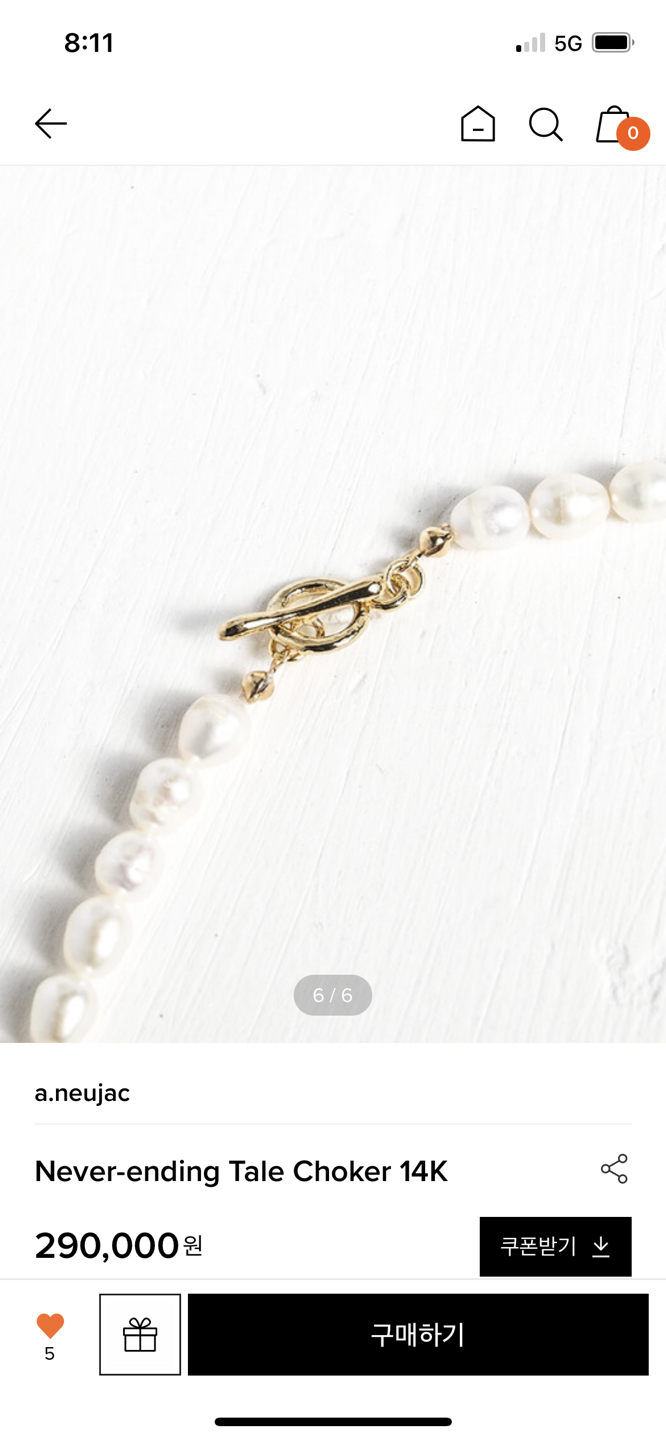Tap 쿠폰받기 to download coupon
666x1440 pixels.
[x=555, y=1246]
